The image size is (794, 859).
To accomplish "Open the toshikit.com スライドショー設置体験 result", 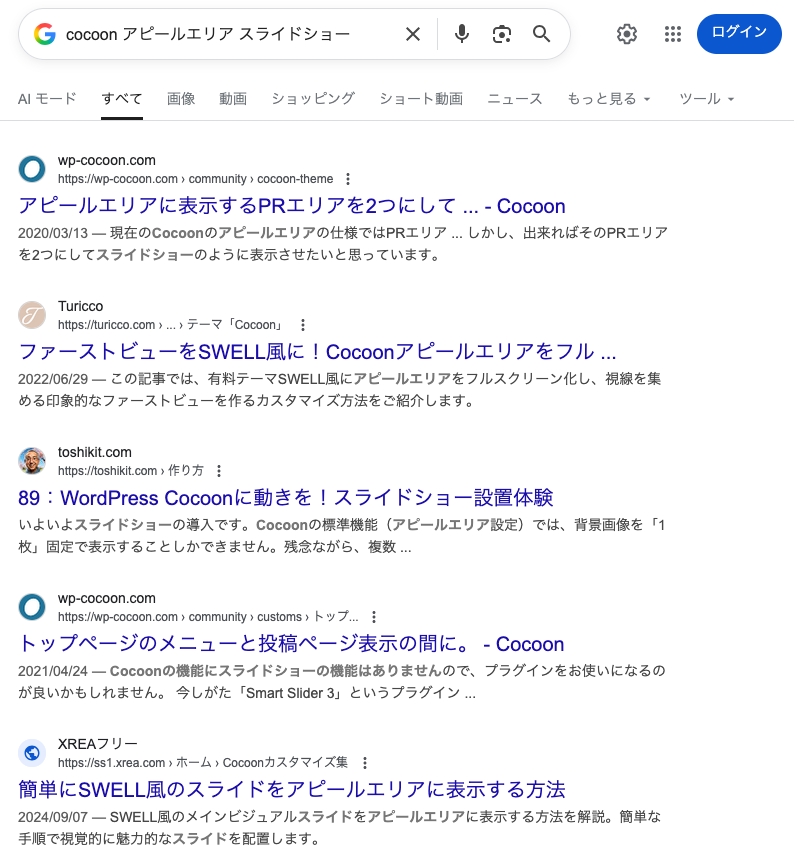I will [286, 498].
